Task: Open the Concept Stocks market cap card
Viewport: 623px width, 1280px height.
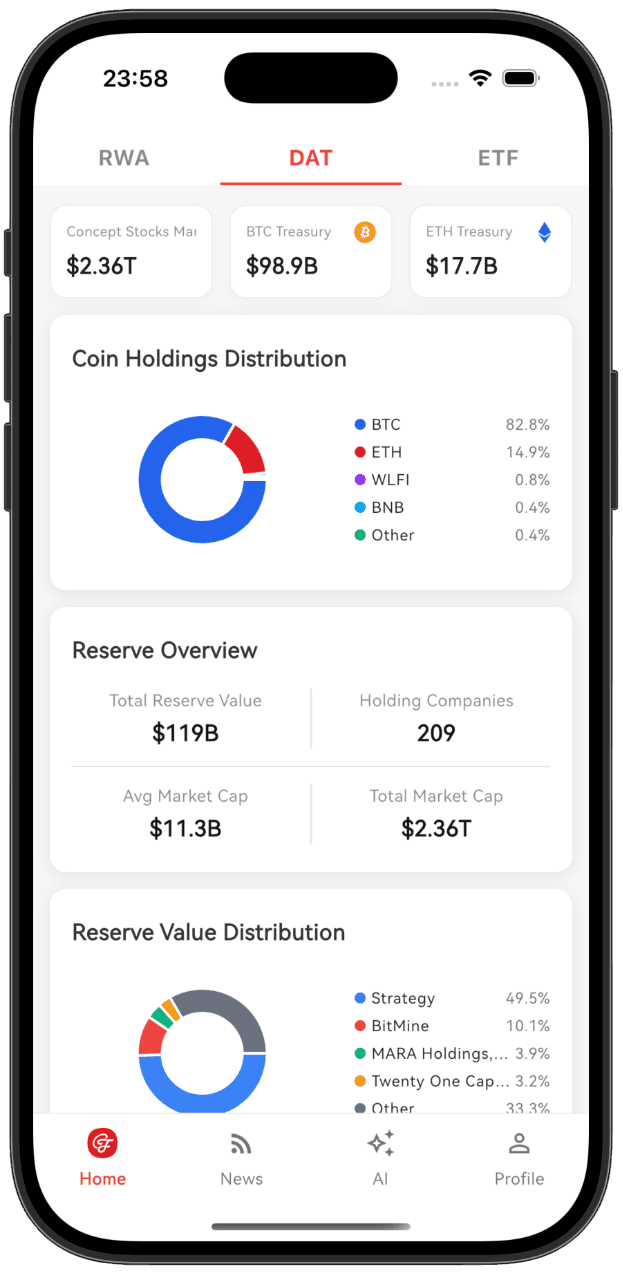Action: click(x=131, y=251)
